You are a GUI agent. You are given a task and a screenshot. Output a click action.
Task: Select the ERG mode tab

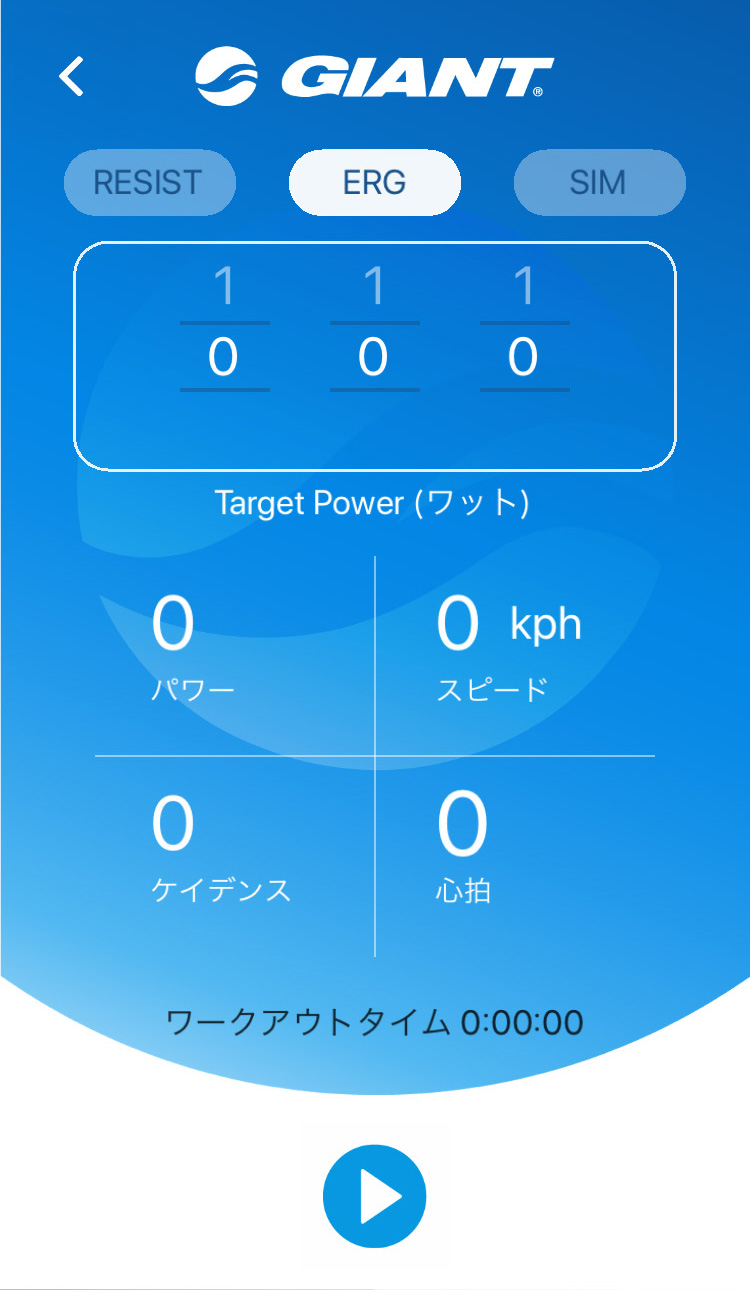(x=375, y=183)
